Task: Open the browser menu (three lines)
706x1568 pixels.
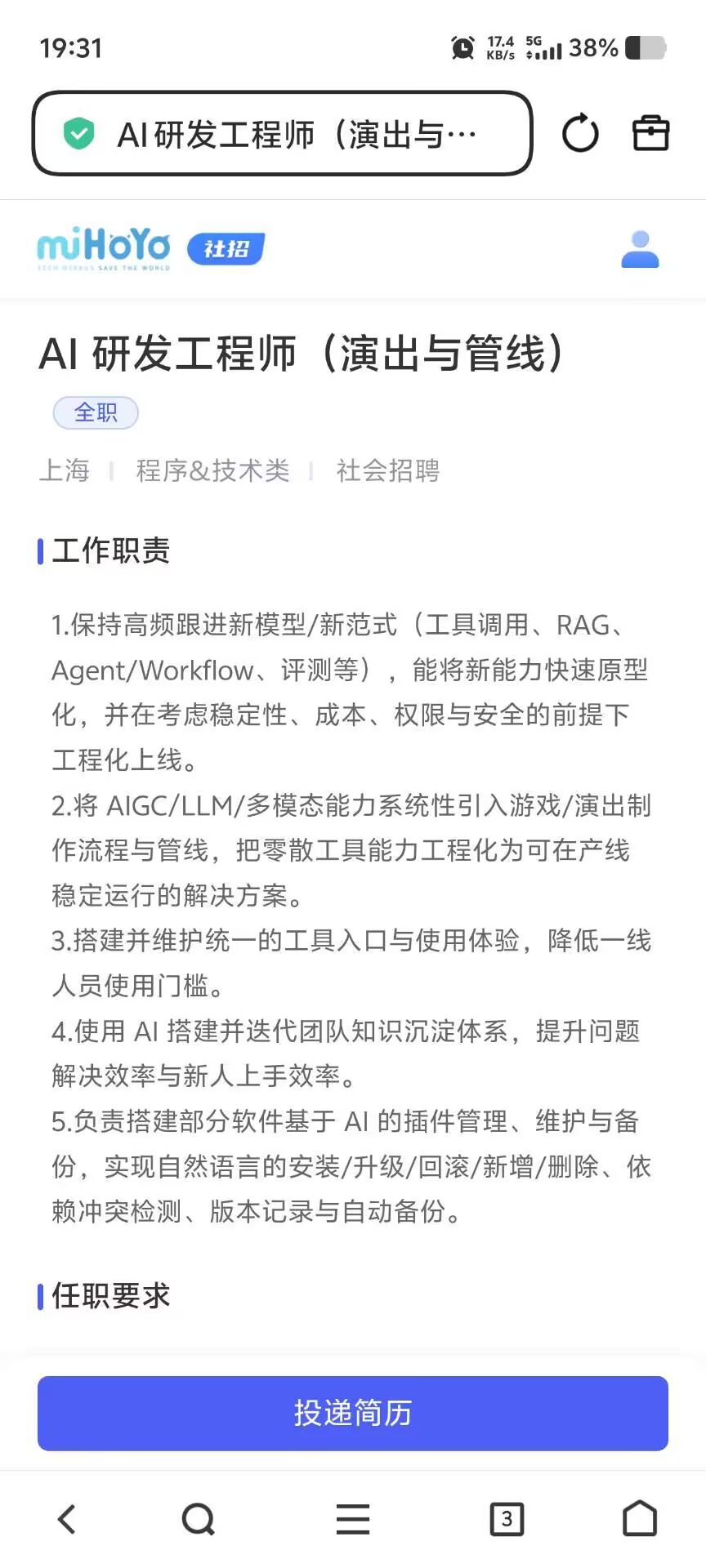Action: coord(353,1519)
